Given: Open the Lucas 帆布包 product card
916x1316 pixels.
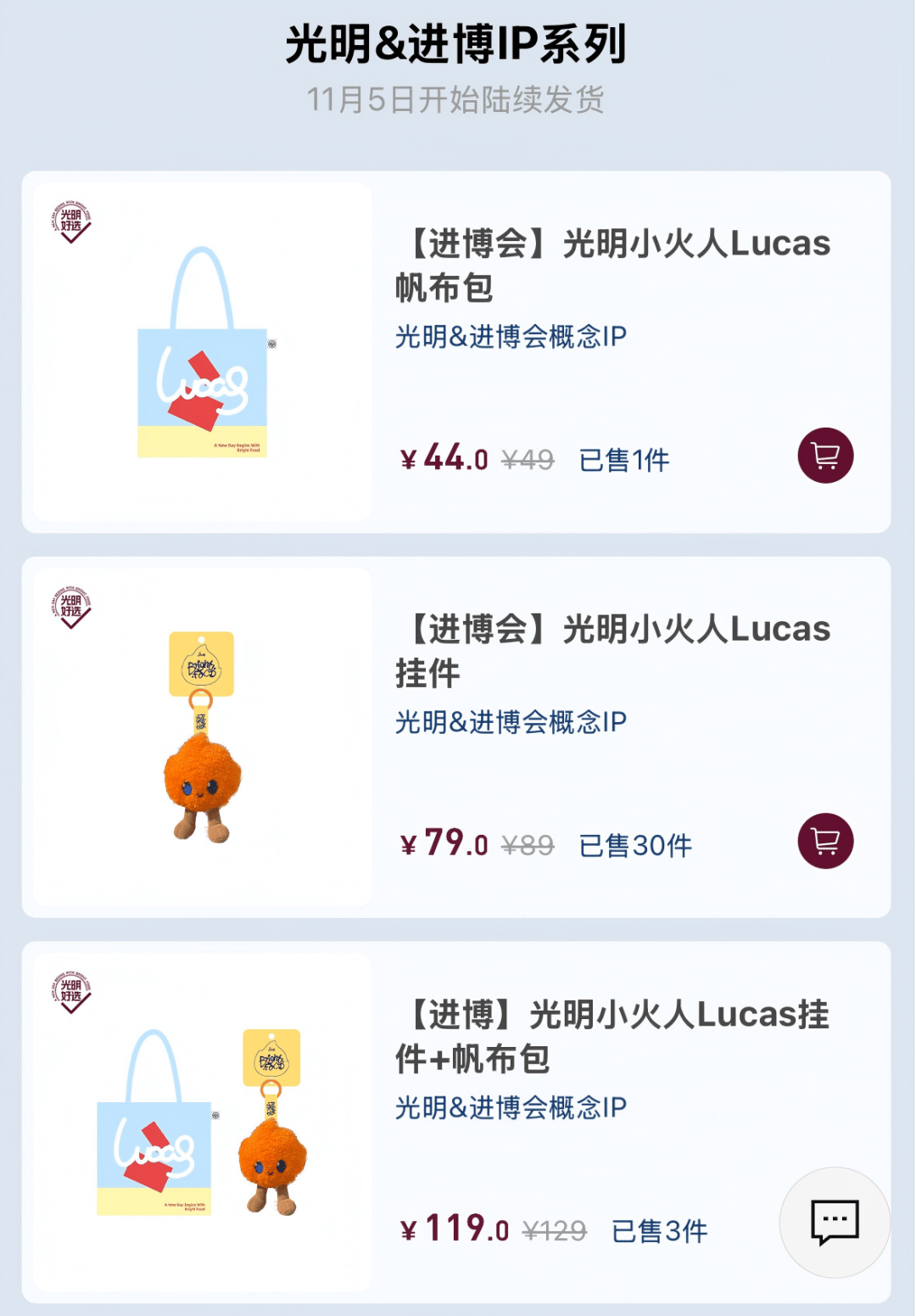Looking at the screenshot, I should 612,265.
